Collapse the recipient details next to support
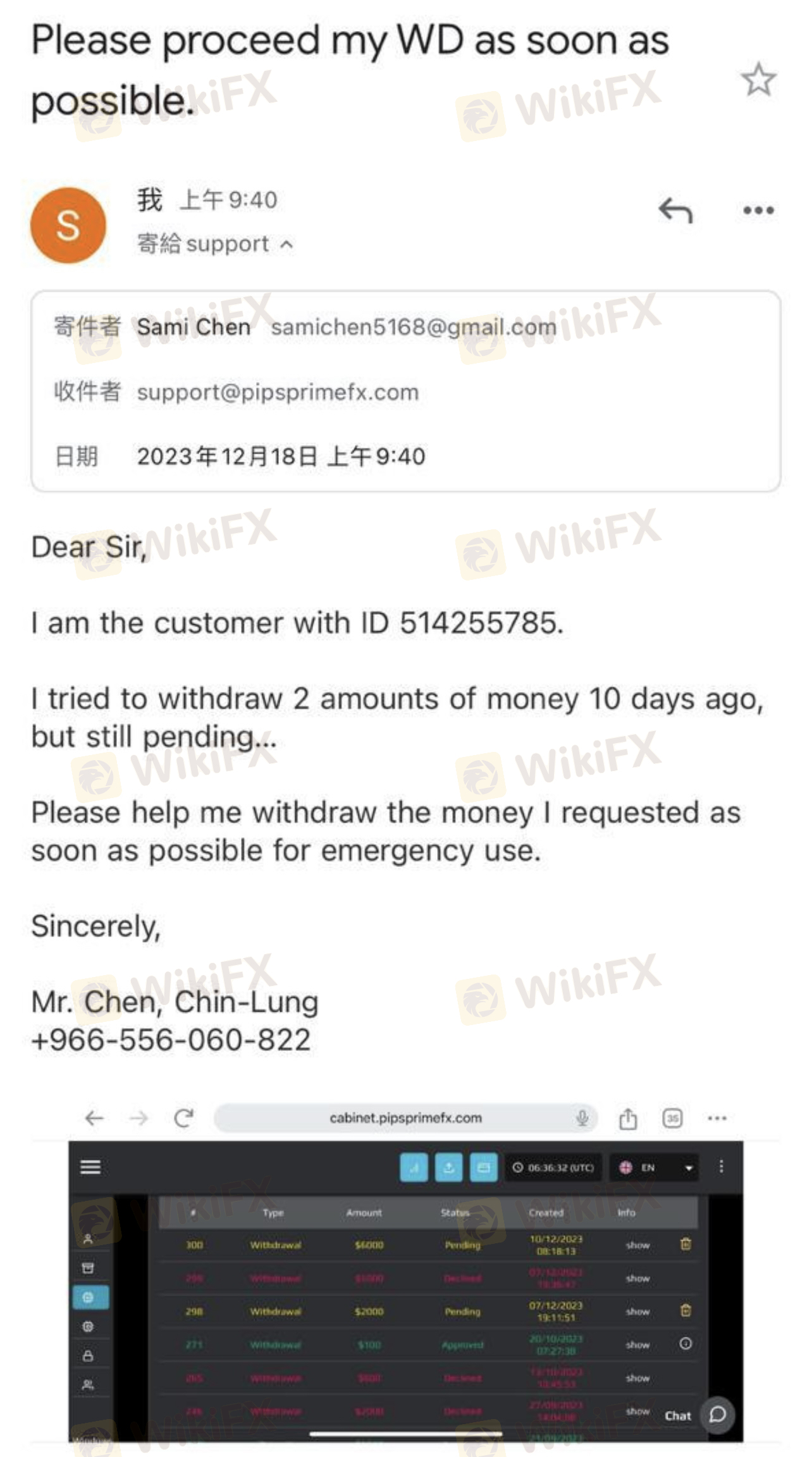Image resolution: width=812 pixels, height=1457 pixels. 286,244
